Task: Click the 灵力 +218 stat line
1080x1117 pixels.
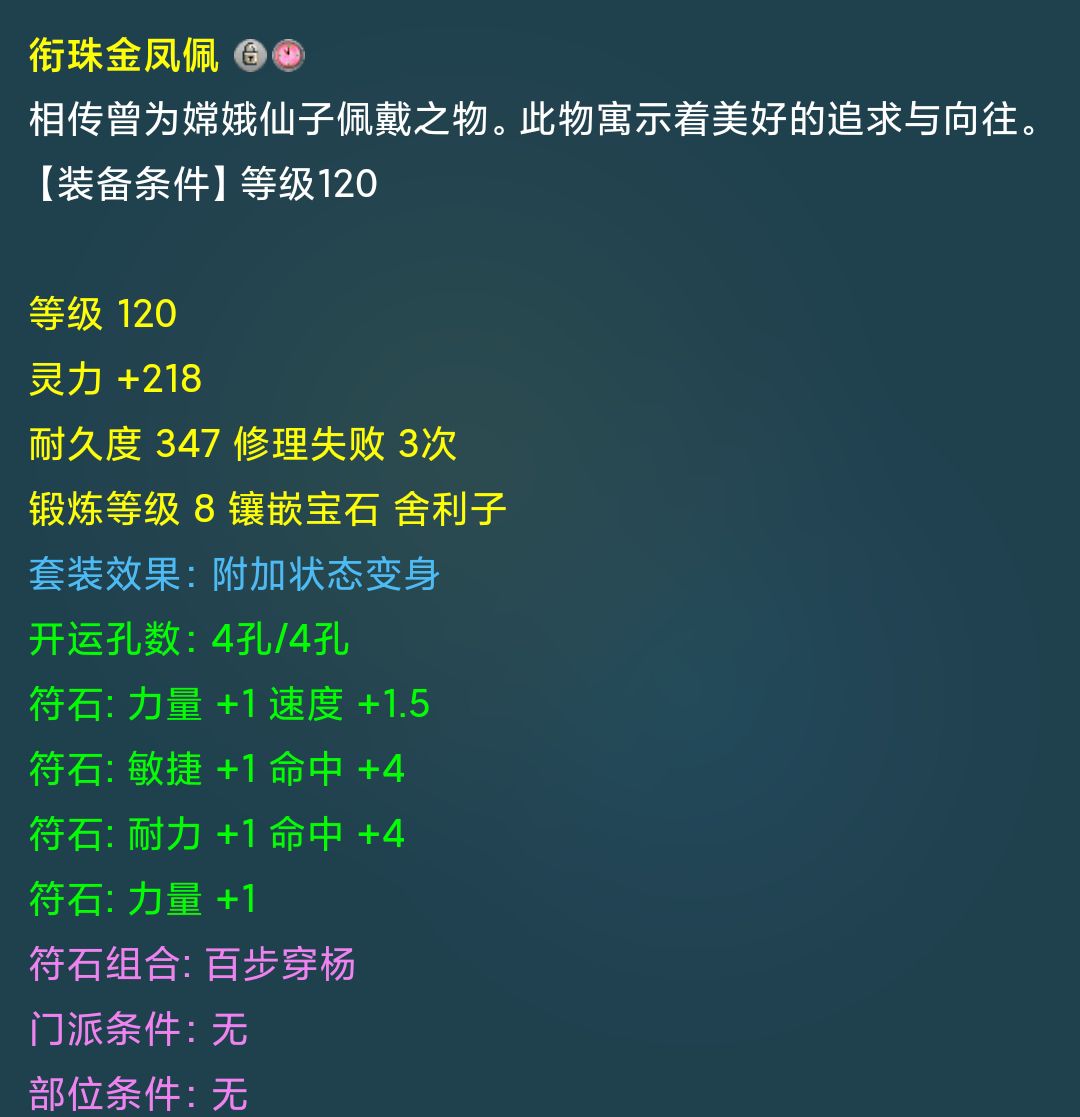Action: pos(115,380)
